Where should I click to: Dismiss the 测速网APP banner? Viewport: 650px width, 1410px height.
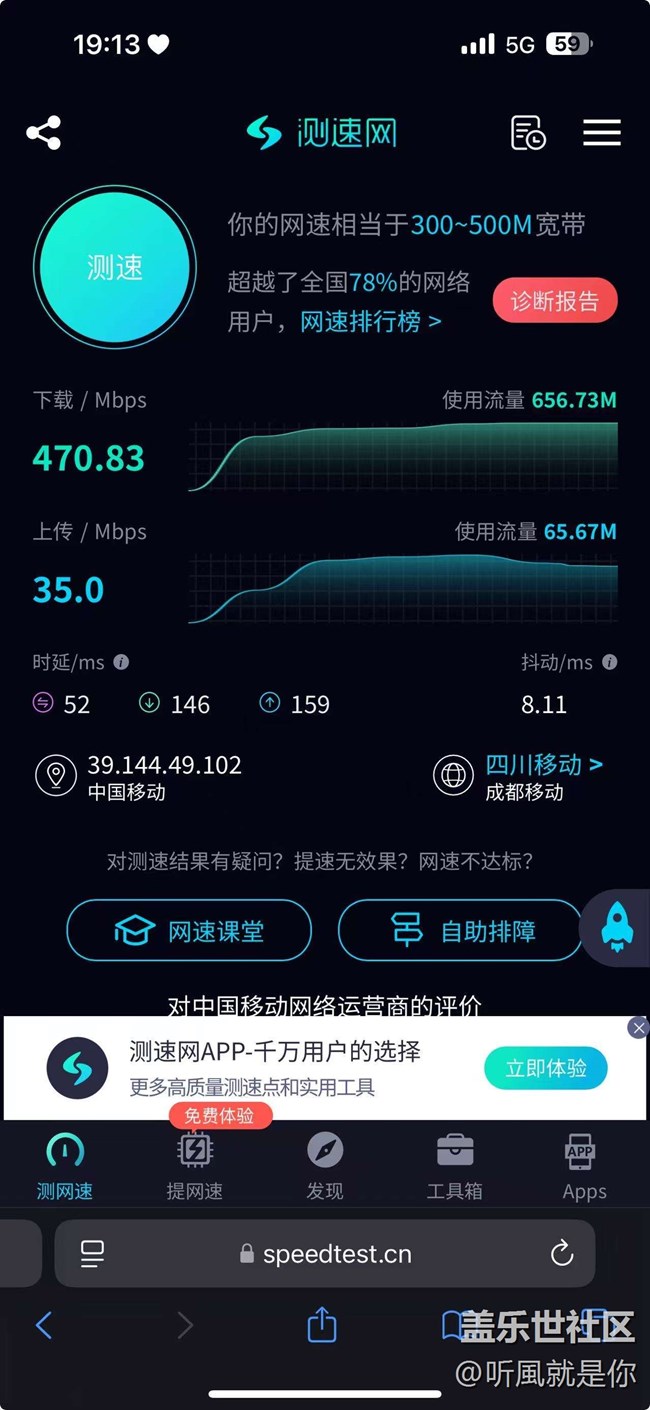click(x=637, y=1028)
